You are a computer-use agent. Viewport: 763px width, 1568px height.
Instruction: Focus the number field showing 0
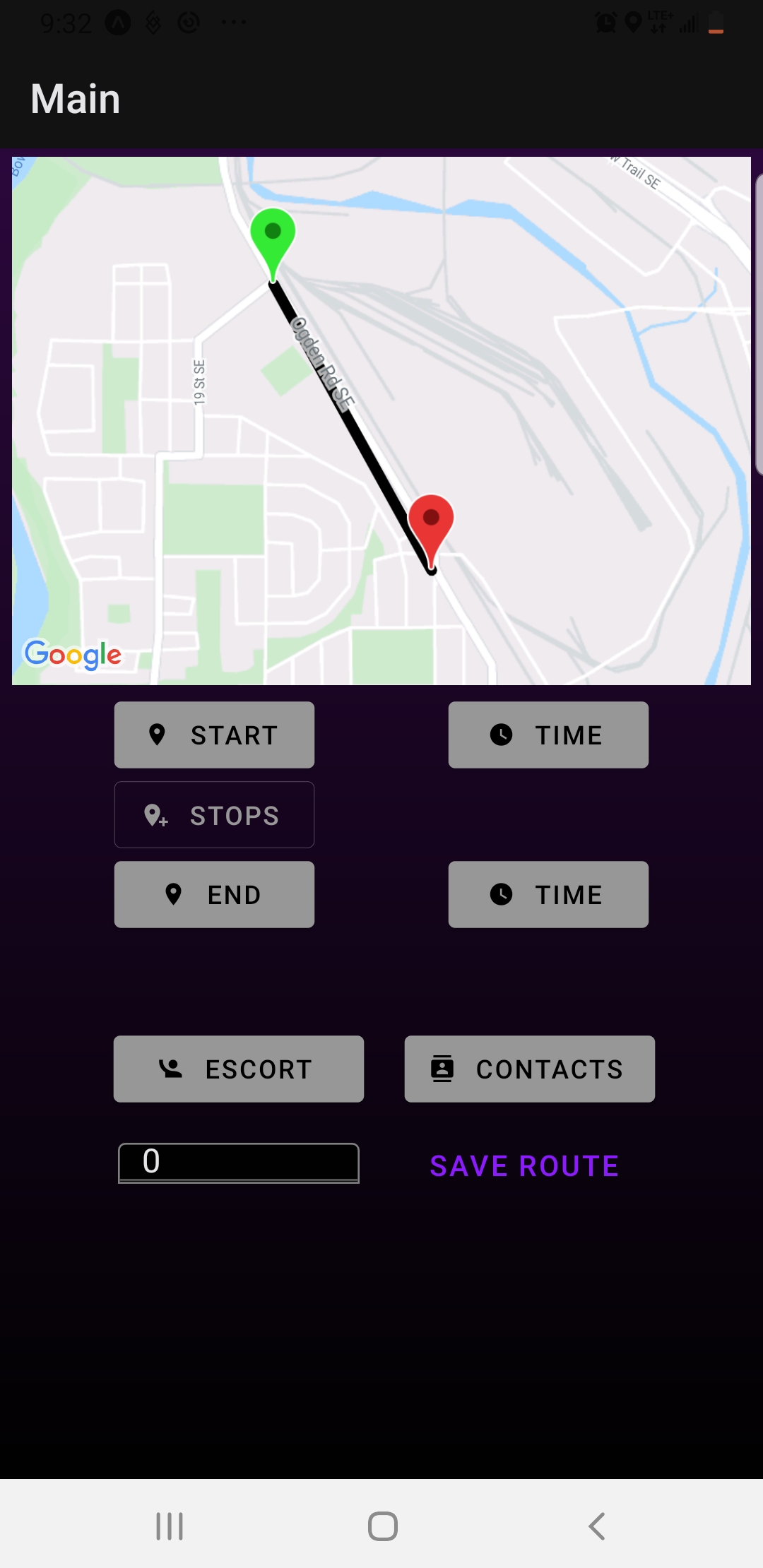pos(239,1163)
